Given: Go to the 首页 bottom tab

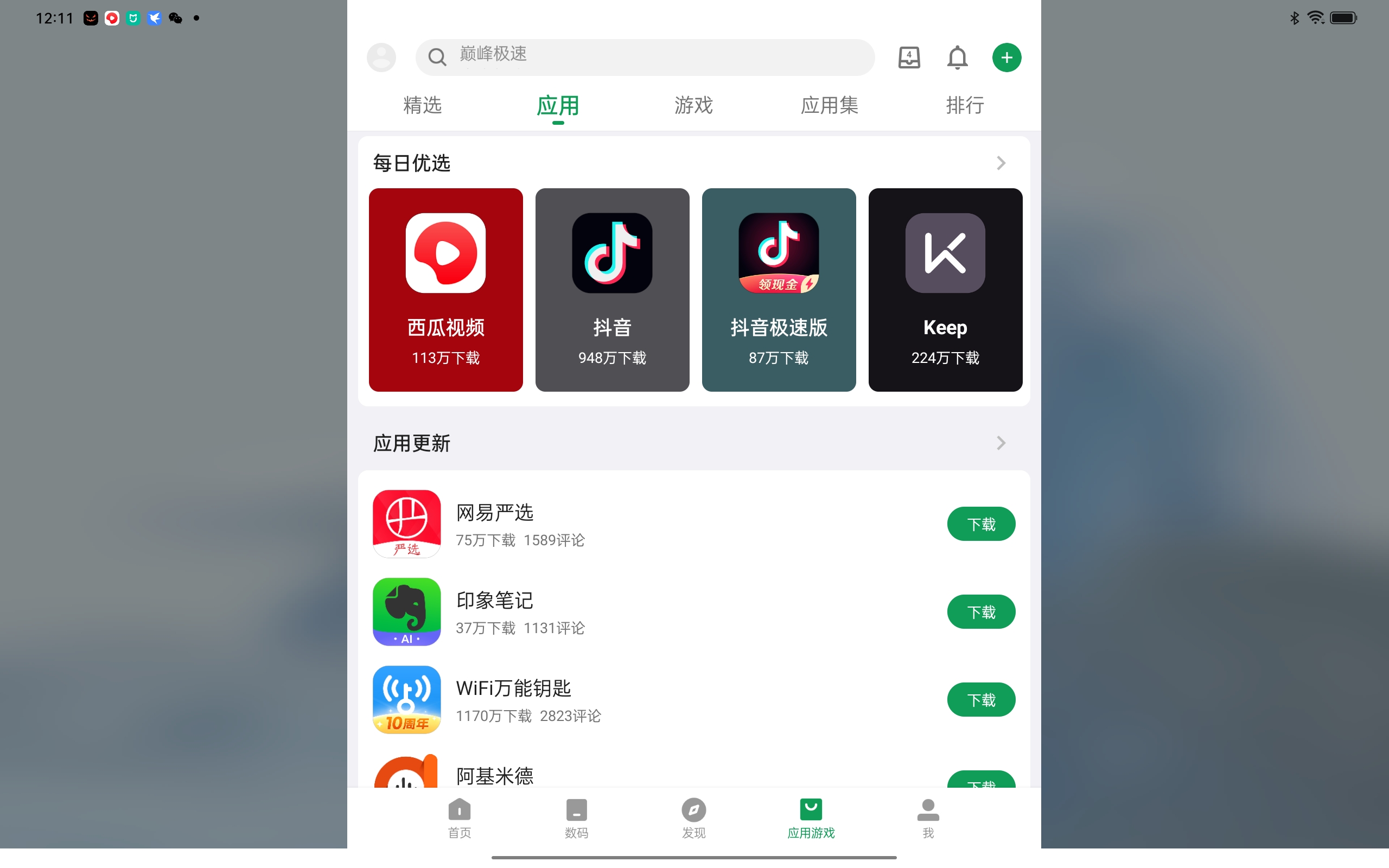Looking at the screenshot, I should pyautogui.click(x=459, y=818).
